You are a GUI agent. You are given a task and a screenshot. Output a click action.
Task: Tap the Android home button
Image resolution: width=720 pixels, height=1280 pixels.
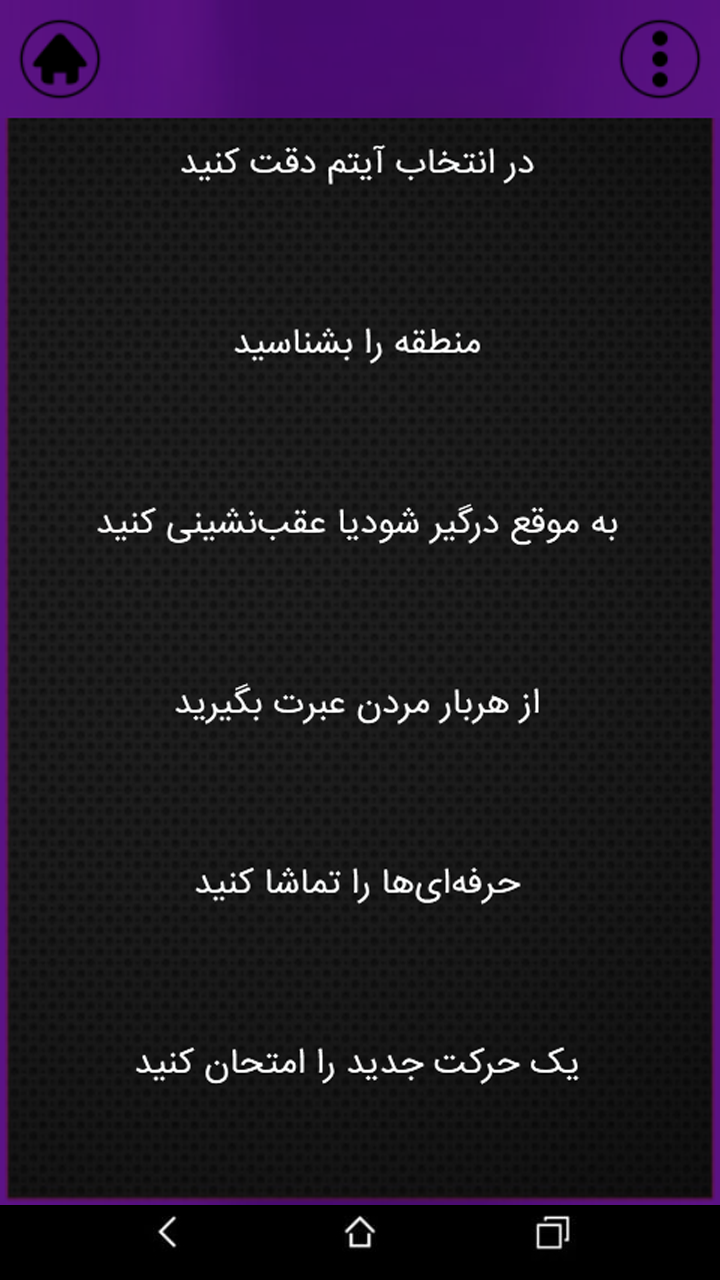[x=360, y=1232]
